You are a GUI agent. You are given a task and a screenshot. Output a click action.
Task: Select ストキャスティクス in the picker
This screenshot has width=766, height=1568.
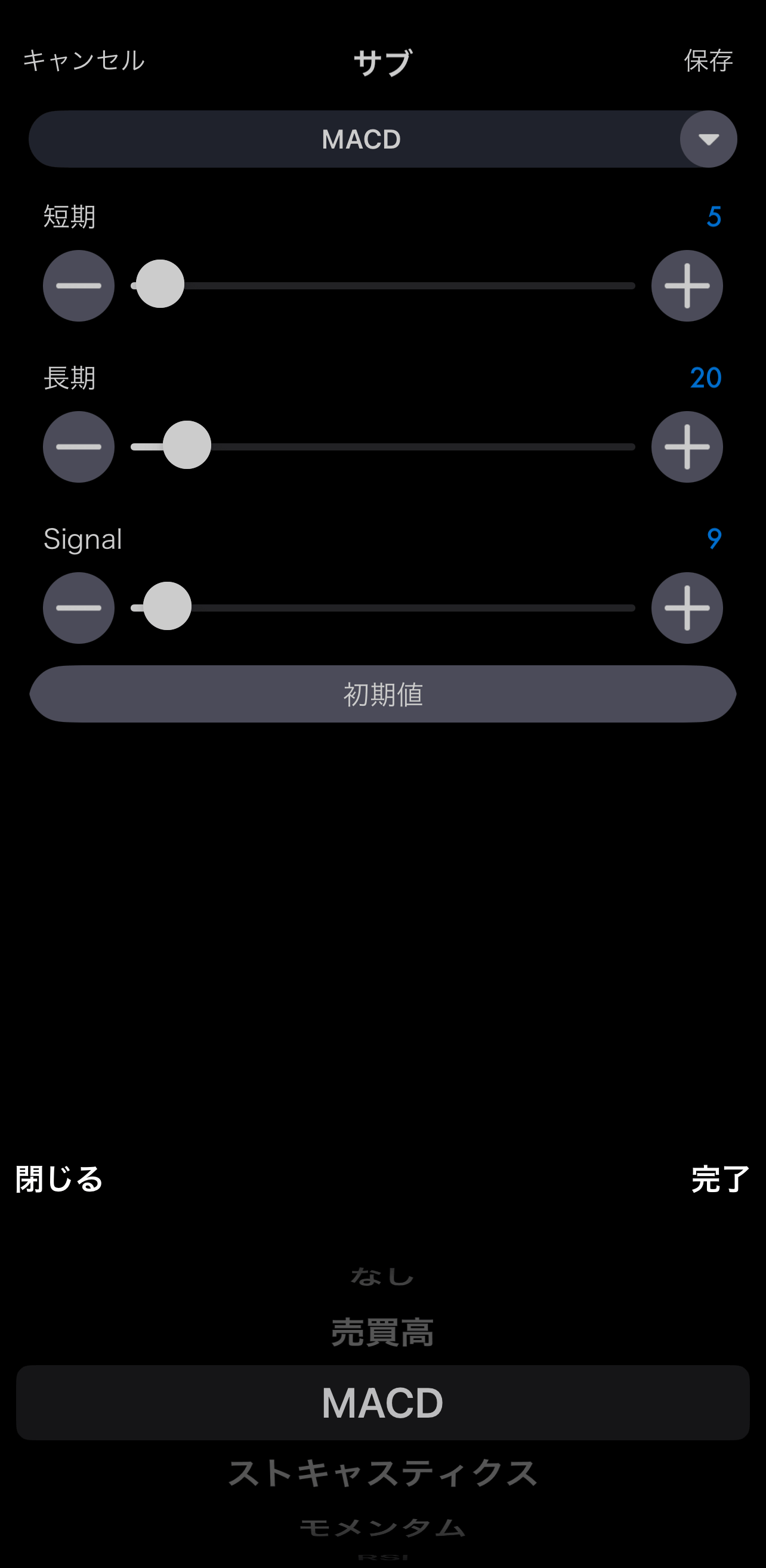coord(382,1474)
